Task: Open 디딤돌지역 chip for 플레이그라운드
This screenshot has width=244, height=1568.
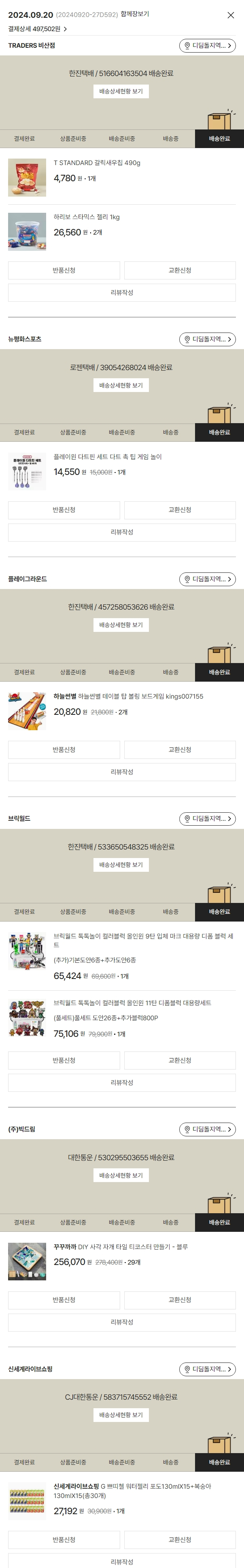Action: 208,579
